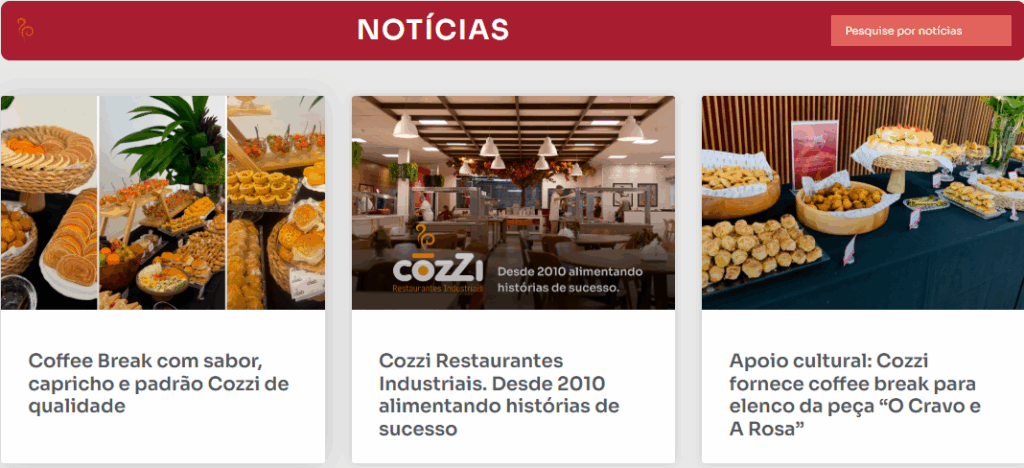Open the Cozzi Restaurantes Industriais article
The image size is (1024, 468).
coord(498,394)
